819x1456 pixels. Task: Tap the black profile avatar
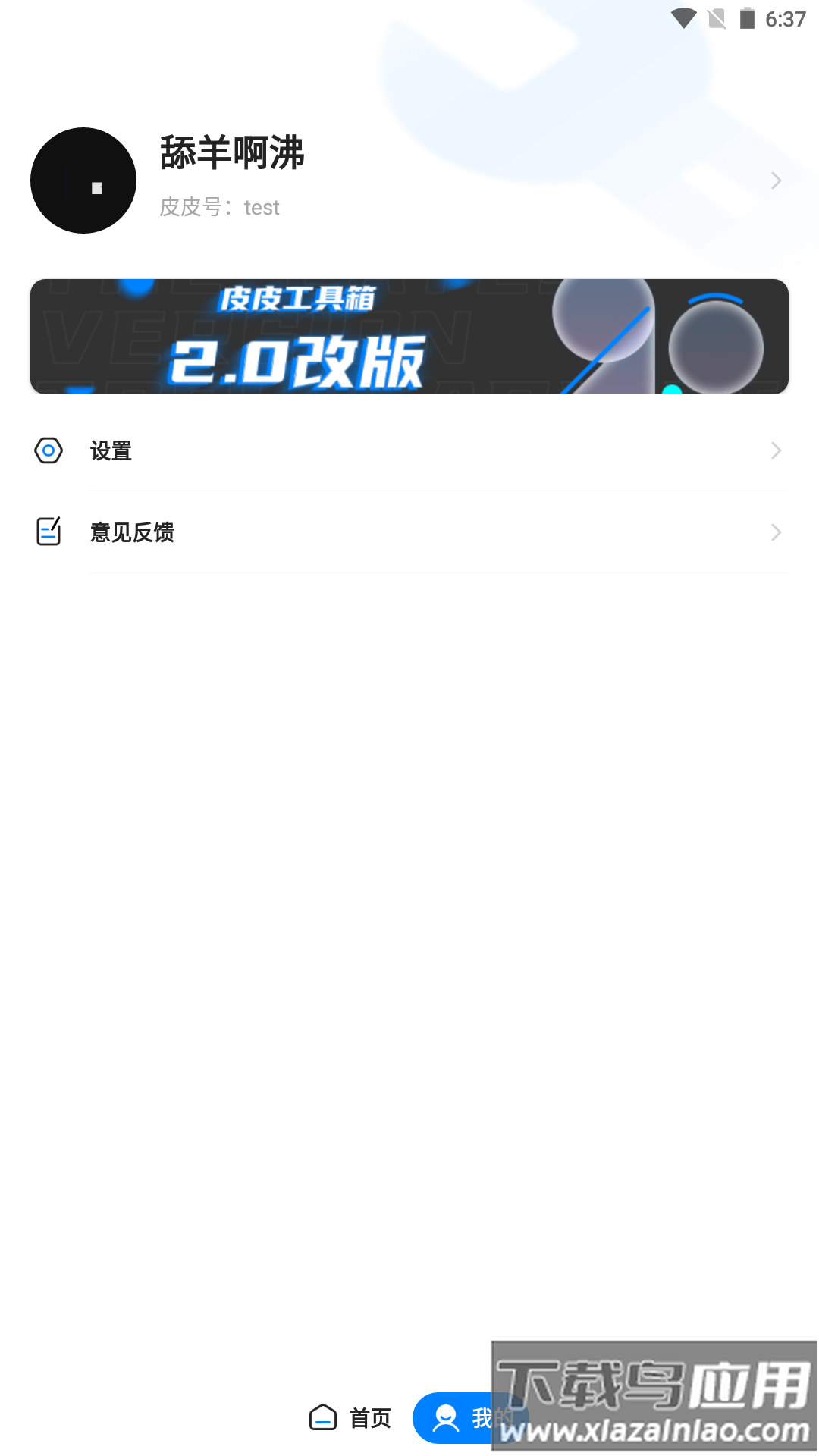tap(83, 180)
